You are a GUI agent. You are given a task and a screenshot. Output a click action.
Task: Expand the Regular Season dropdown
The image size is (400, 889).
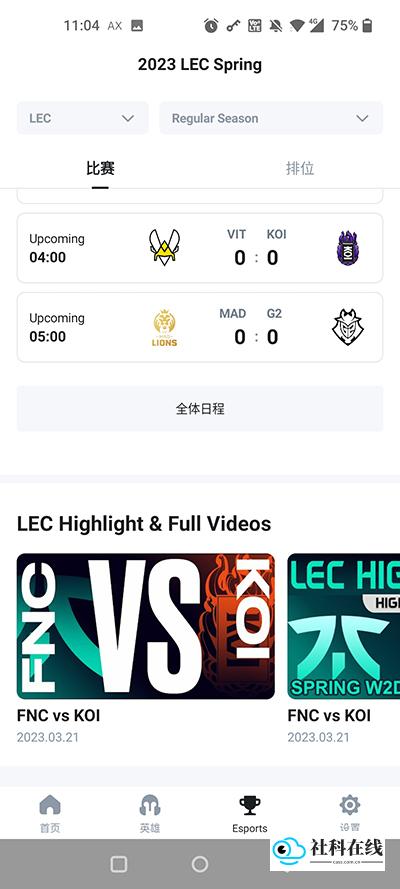coord(271,118)
